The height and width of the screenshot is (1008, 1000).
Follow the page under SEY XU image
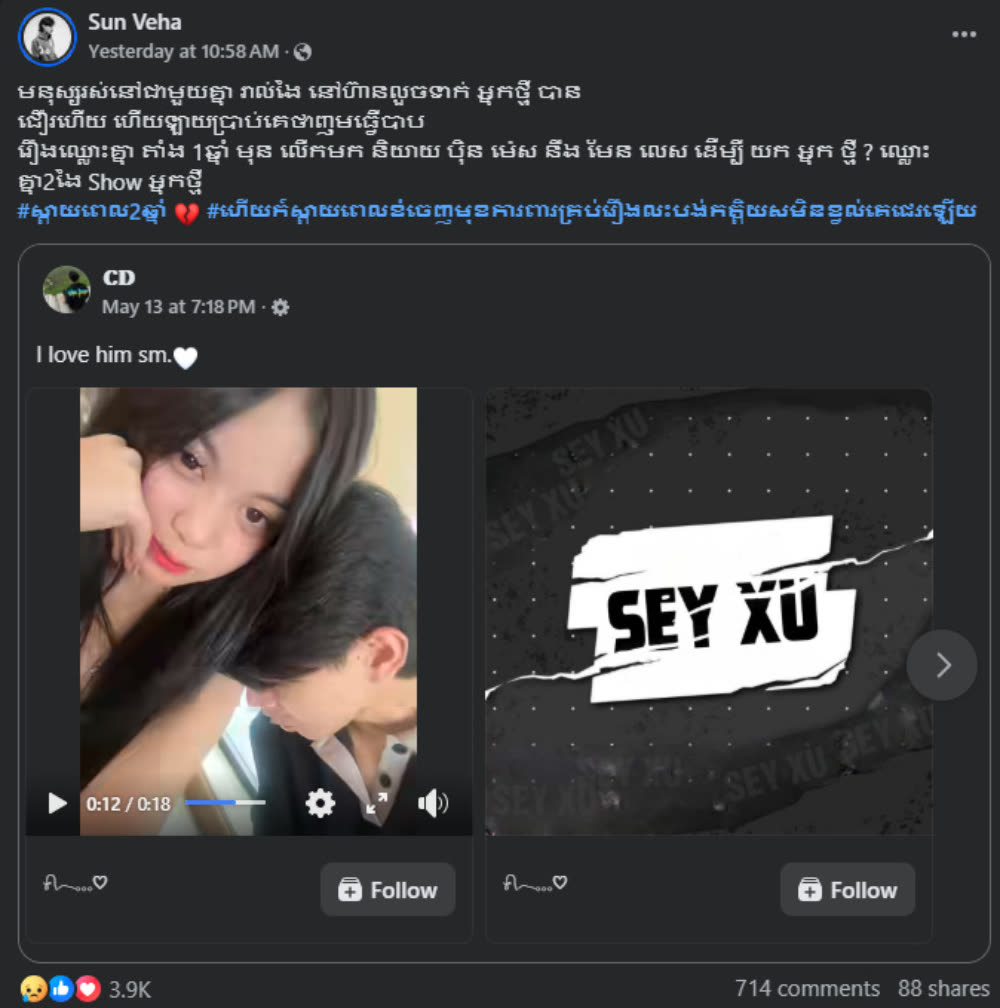point(847,890)
